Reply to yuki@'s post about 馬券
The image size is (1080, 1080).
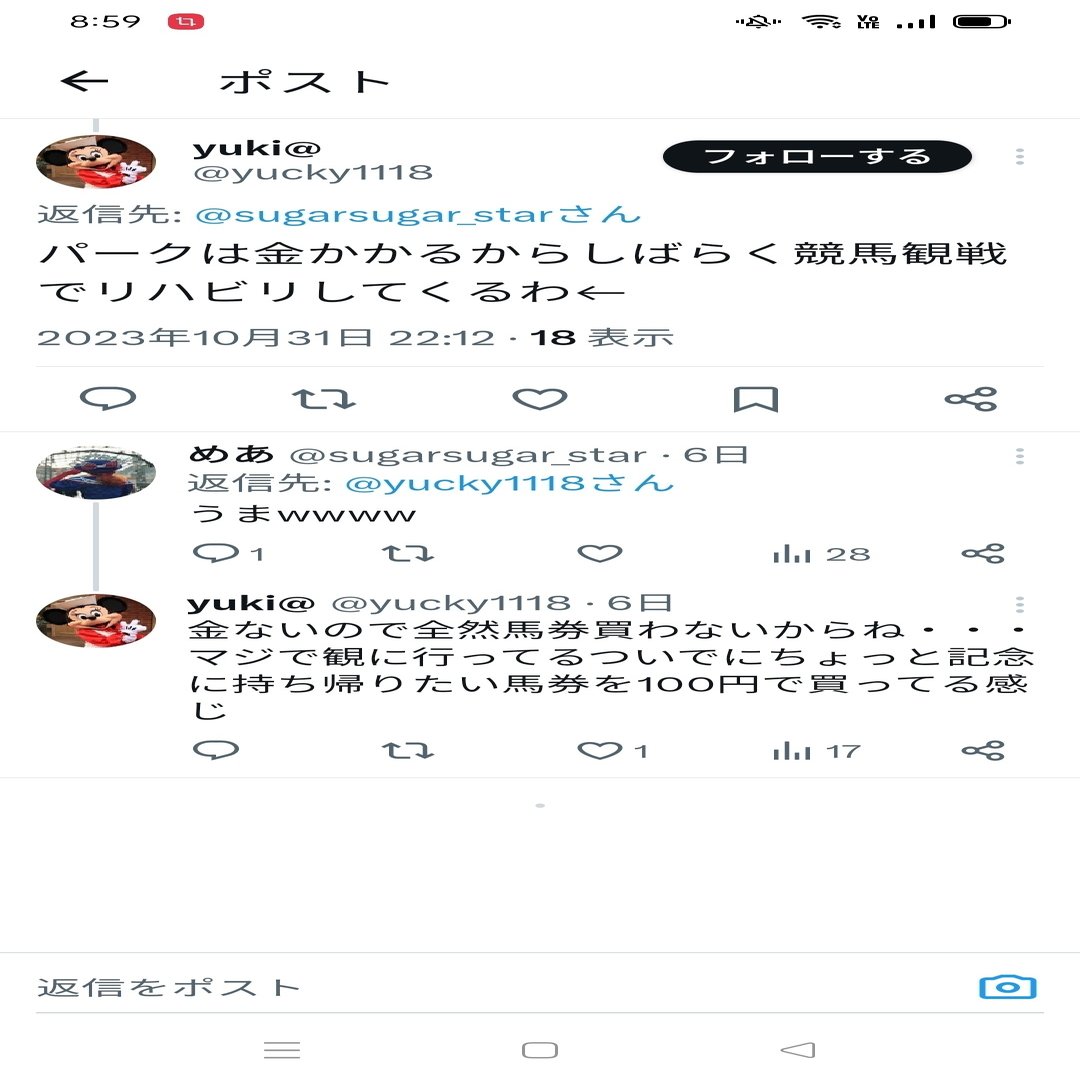215,750
